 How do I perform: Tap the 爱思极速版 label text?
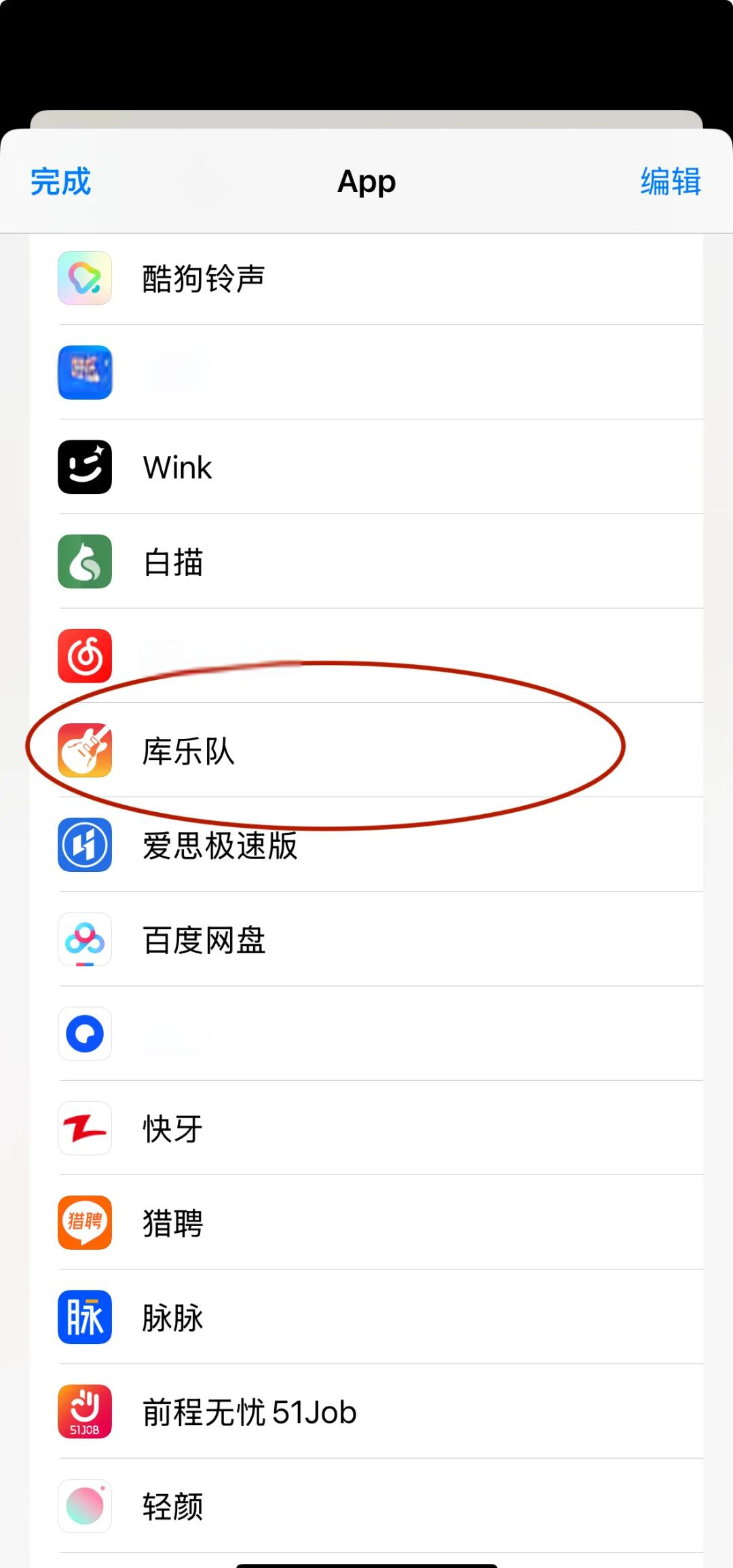220,845
